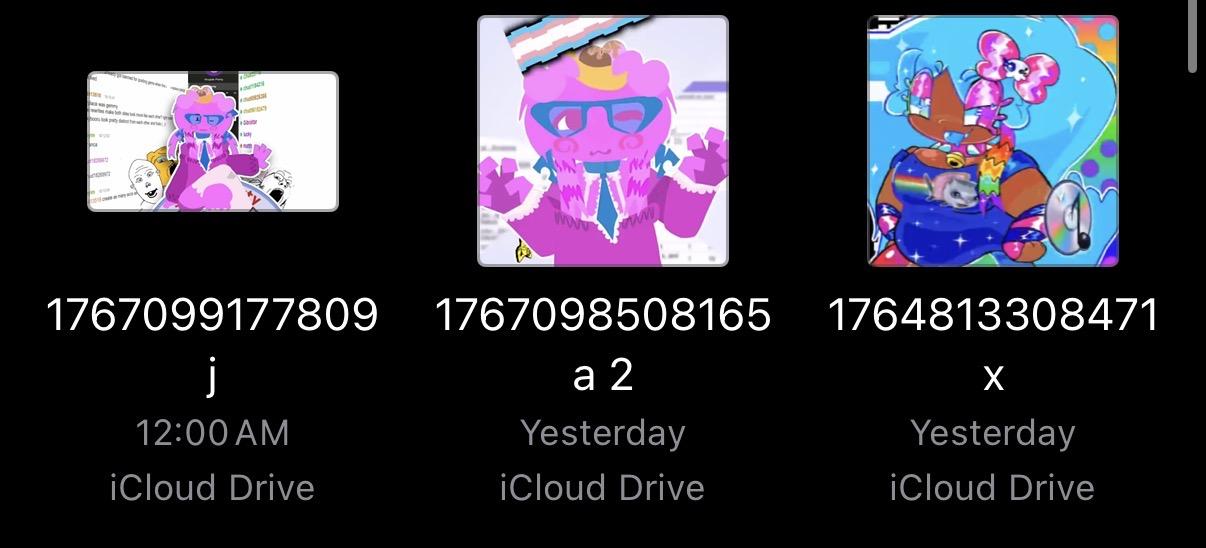
Task: Open file 1767098508165 a 2
Action: coord(602,142)
